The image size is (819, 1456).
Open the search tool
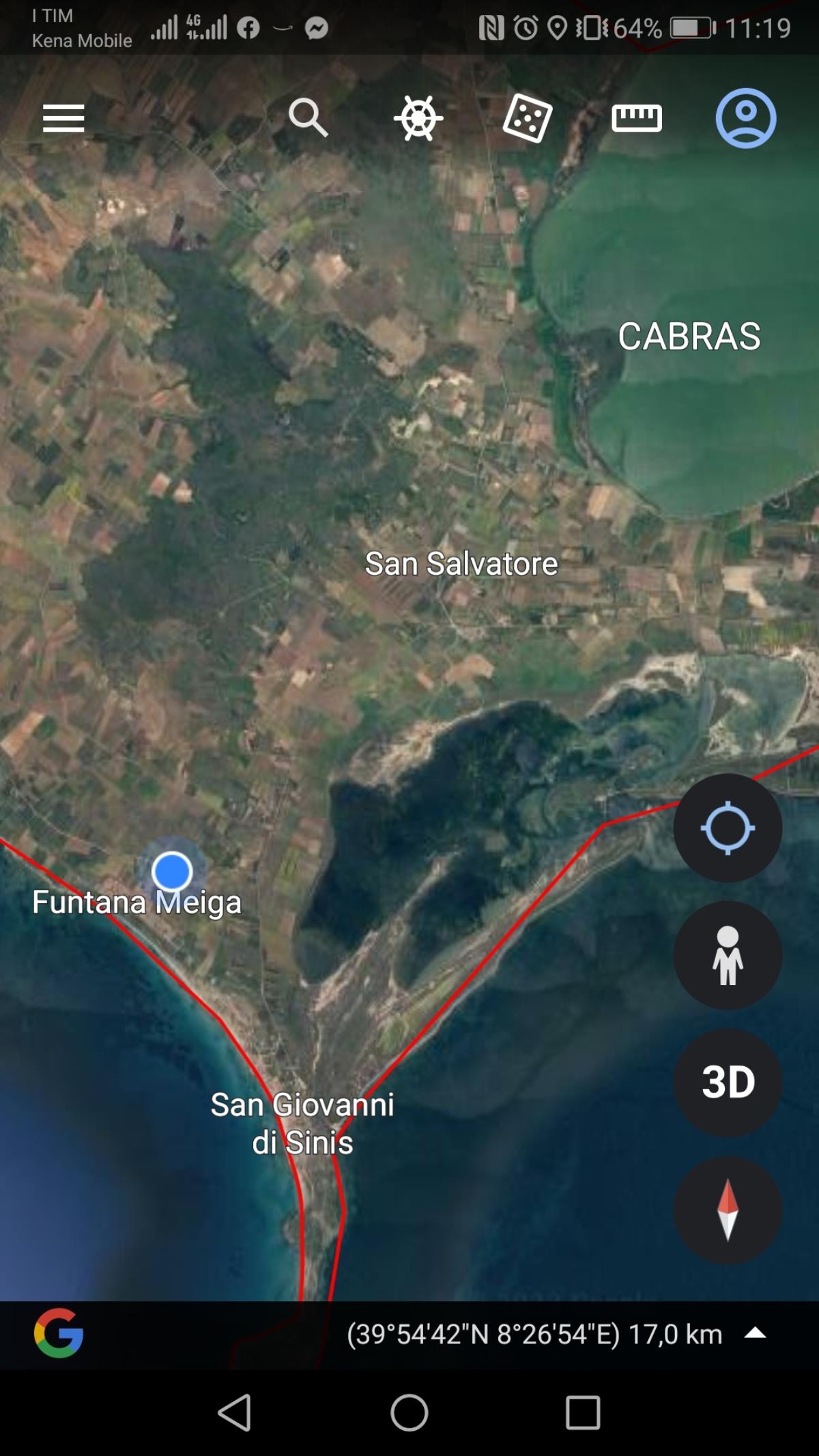click(x=308, y=118)
